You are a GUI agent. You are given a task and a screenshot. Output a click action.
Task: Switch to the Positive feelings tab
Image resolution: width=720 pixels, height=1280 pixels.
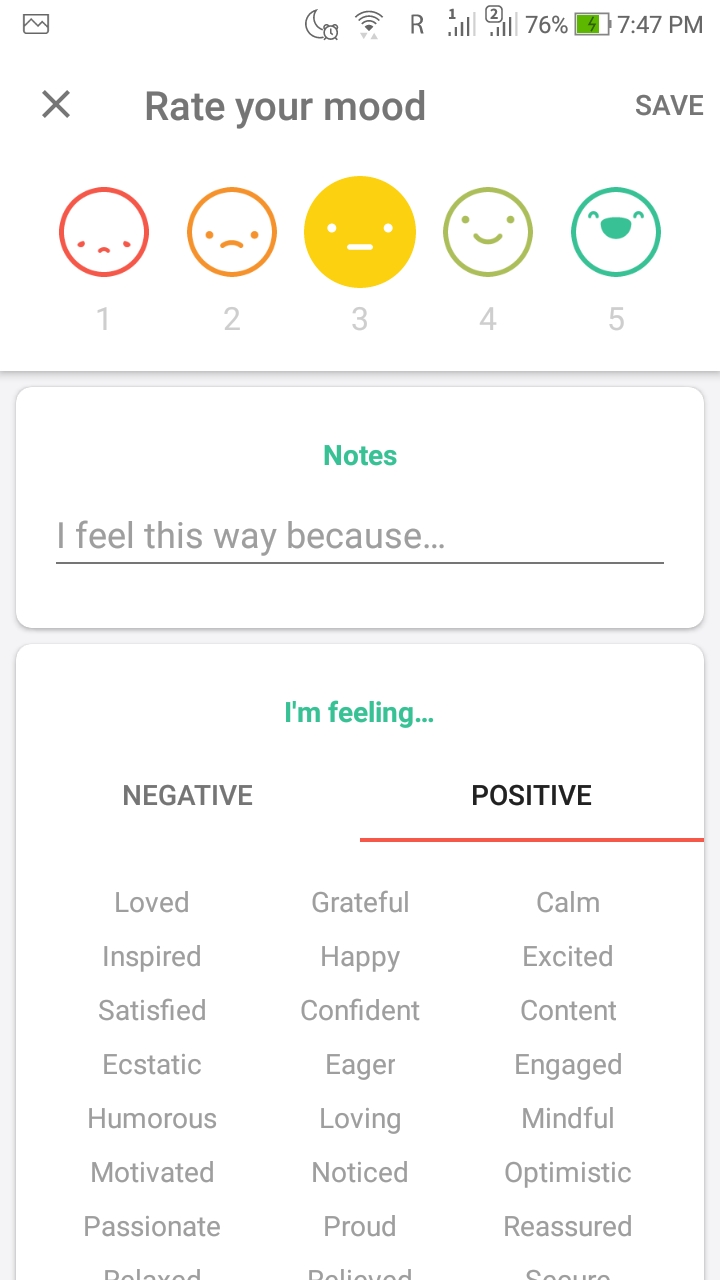click(x=532, y=796)
